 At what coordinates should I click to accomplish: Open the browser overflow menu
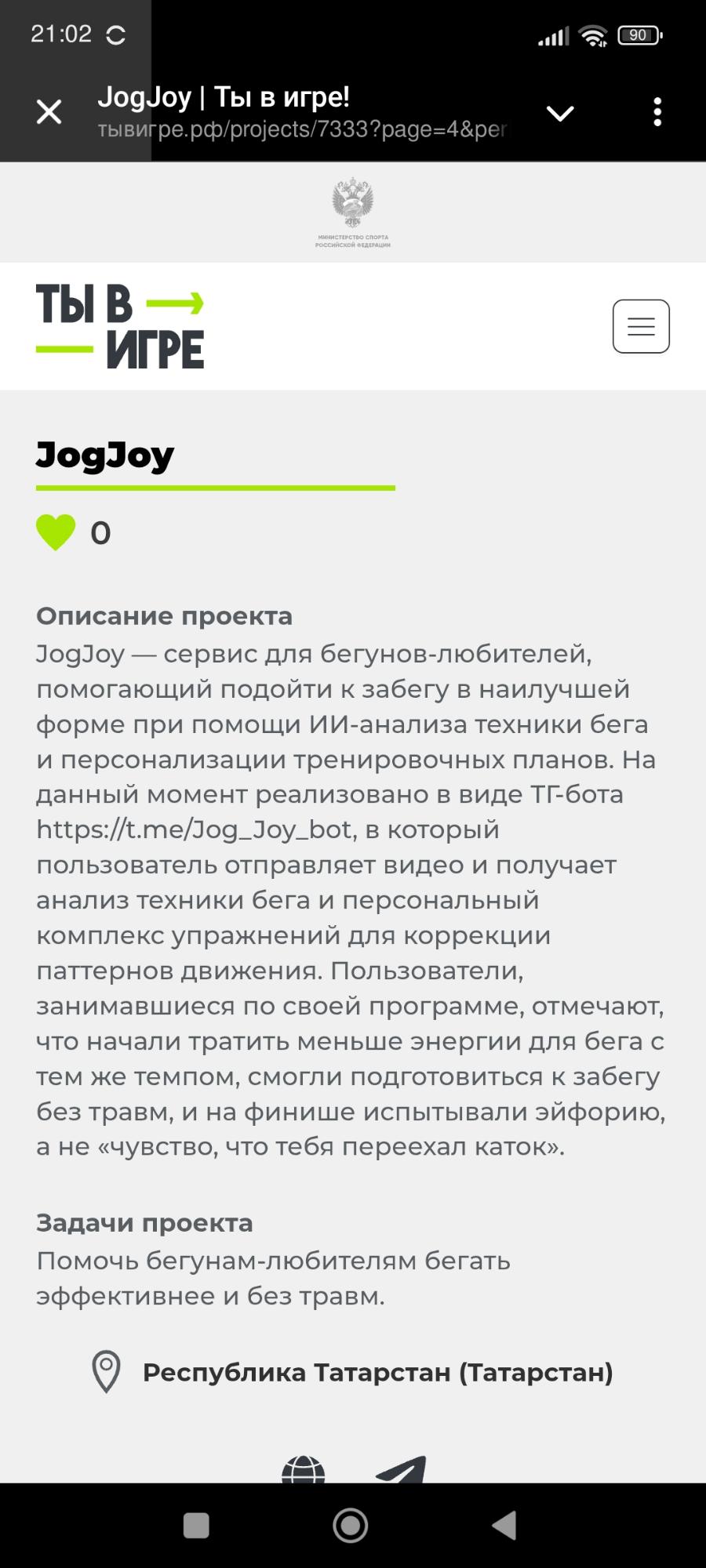(657, 112)
